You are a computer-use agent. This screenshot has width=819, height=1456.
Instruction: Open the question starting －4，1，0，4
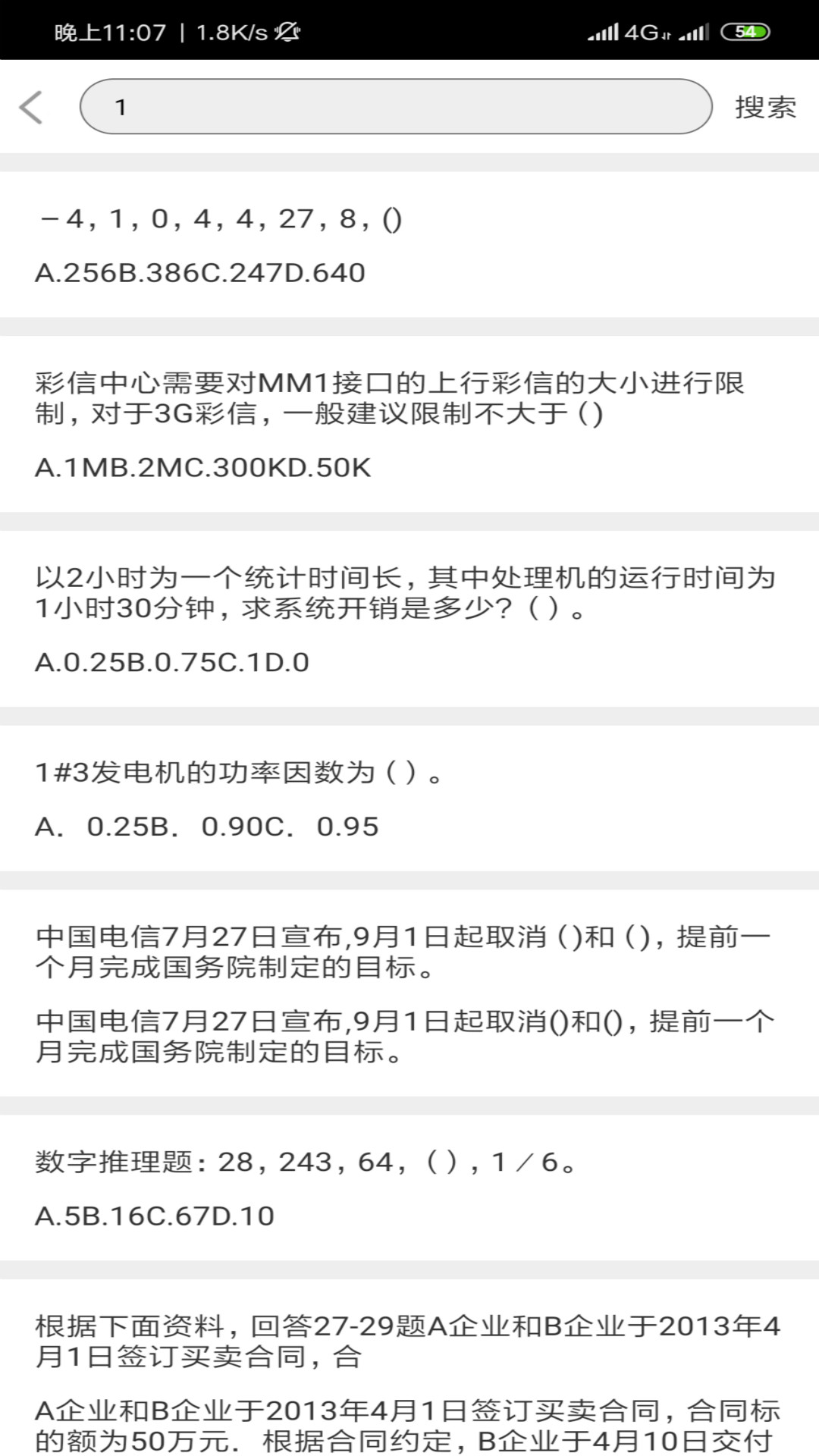[409, 244]
